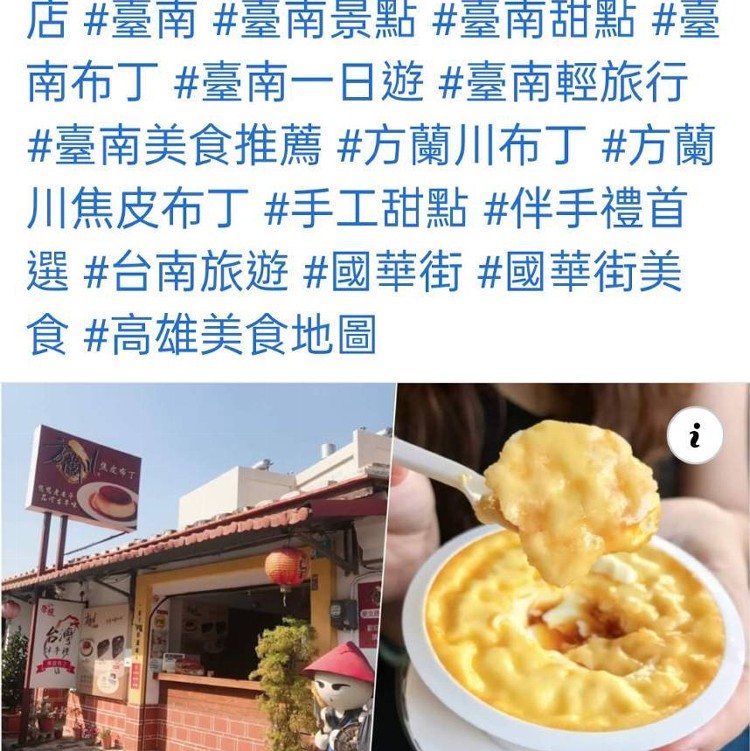Open hashtag #伴手禮首選

tap(585, 209)
